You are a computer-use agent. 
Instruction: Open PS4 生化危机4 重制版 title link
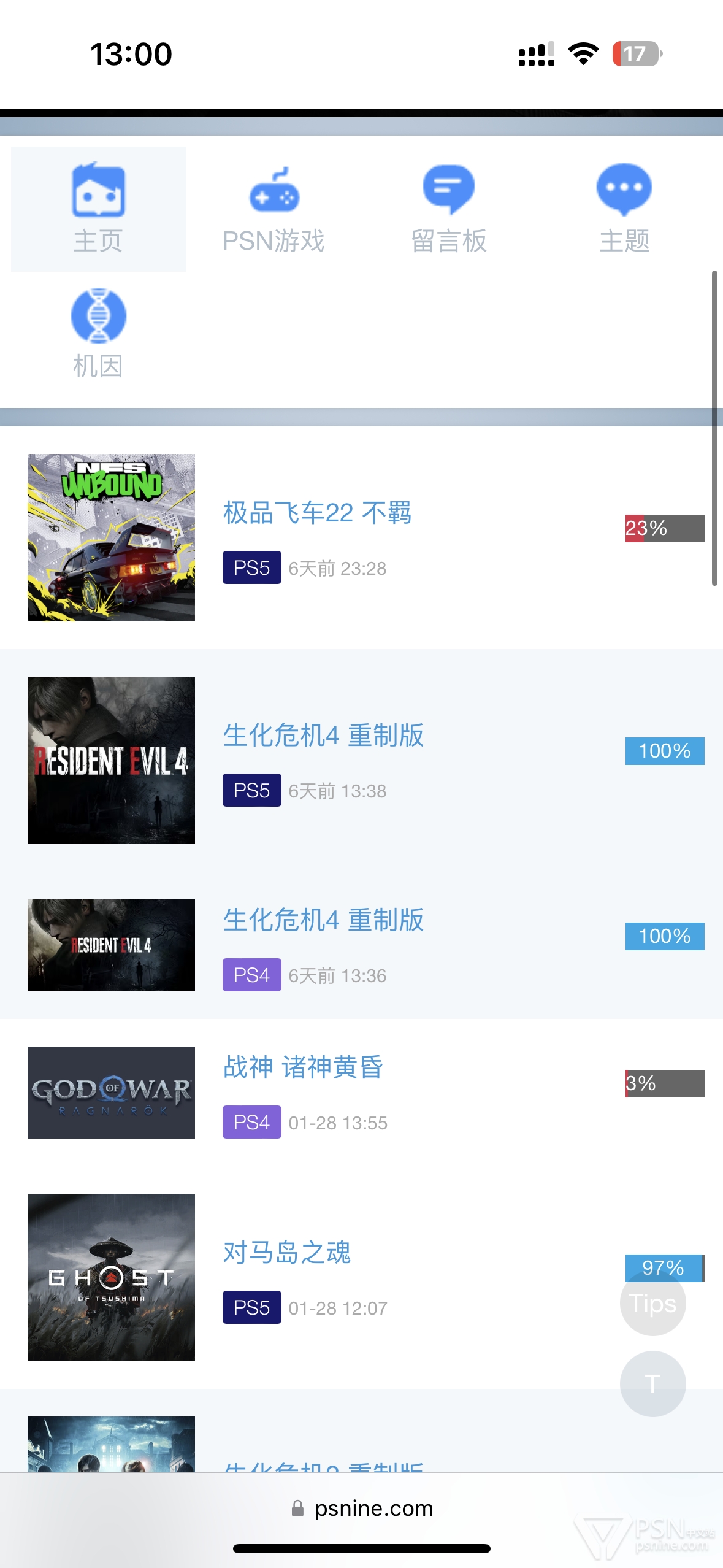(323, 920)
